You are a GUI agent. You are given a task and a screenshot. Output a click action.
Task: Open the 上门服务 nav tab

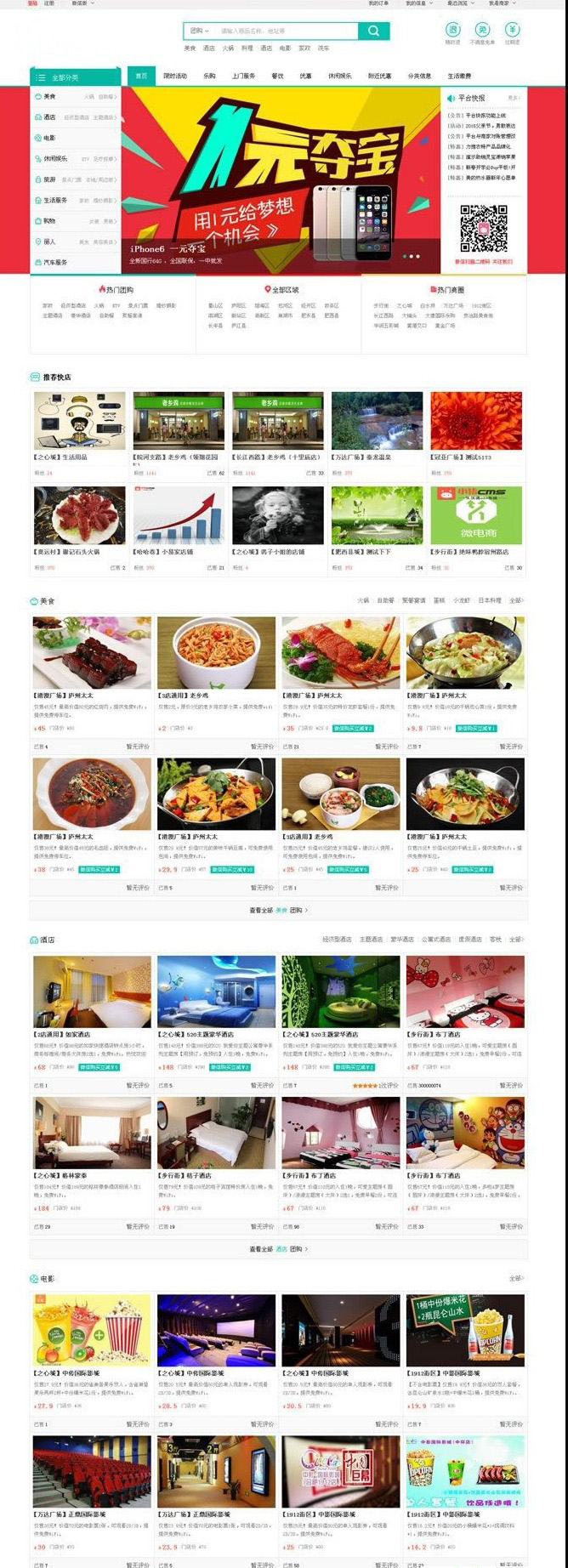[x=243, y=76]
